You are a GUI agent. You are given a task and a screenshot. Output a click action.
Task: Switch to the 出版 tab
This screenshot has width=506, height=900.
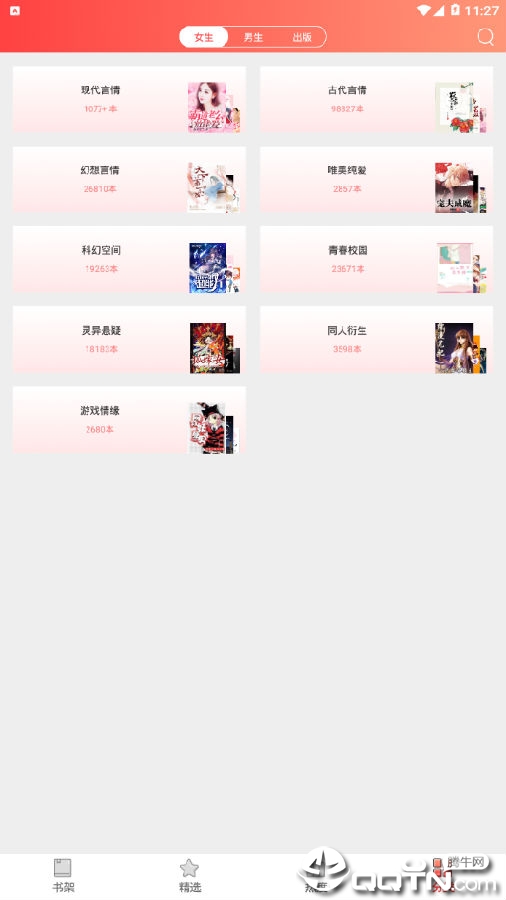(x=302, y=37)
